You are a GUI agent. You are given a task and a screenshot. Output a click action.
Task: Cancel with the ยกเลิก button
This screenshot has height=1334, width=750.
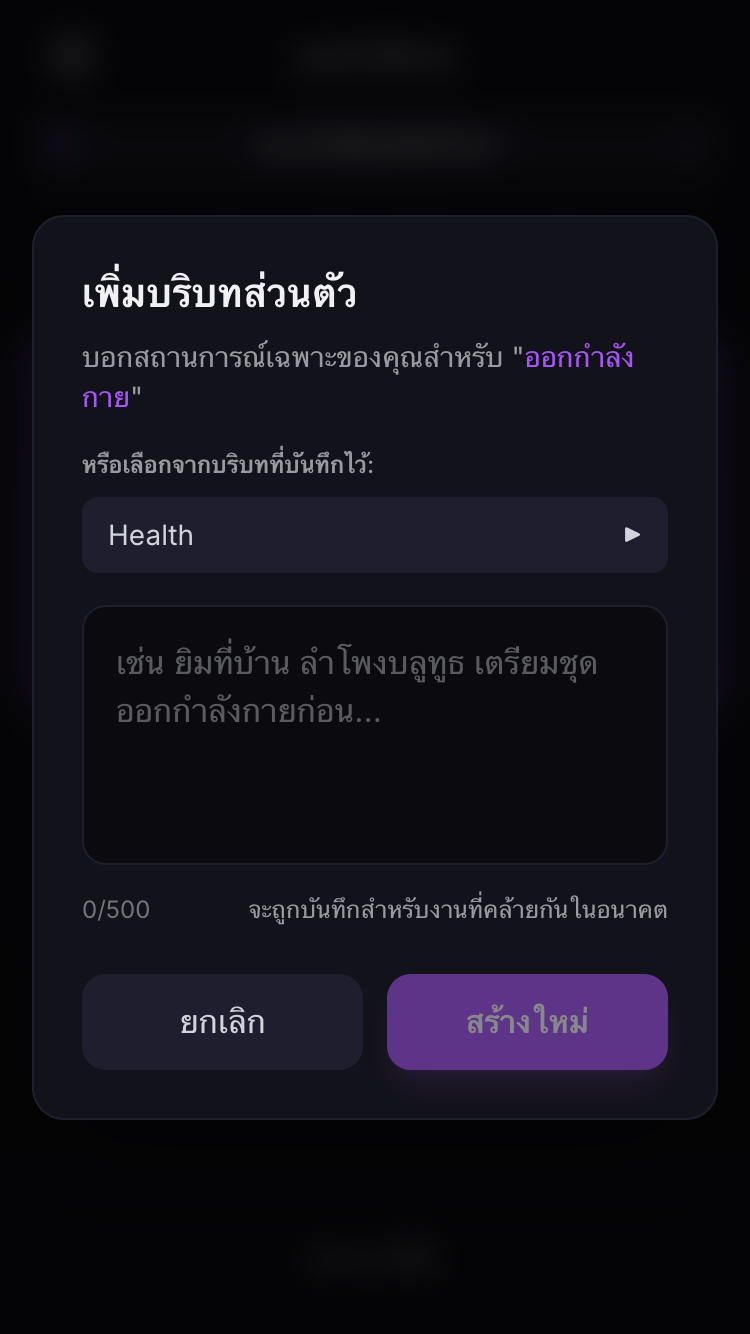click(222, 1022)
